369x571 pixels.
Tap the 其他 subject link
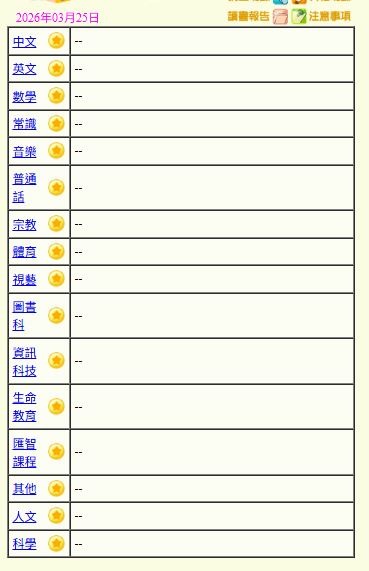24,489
